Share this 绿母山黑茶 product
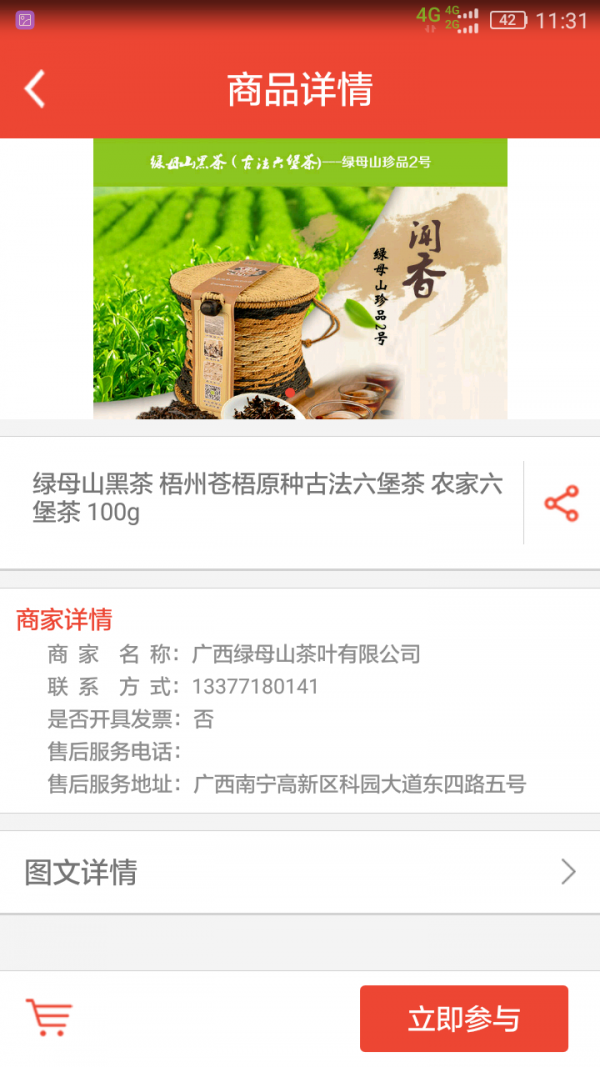The image size is (600, 1067). click(561, 503)
